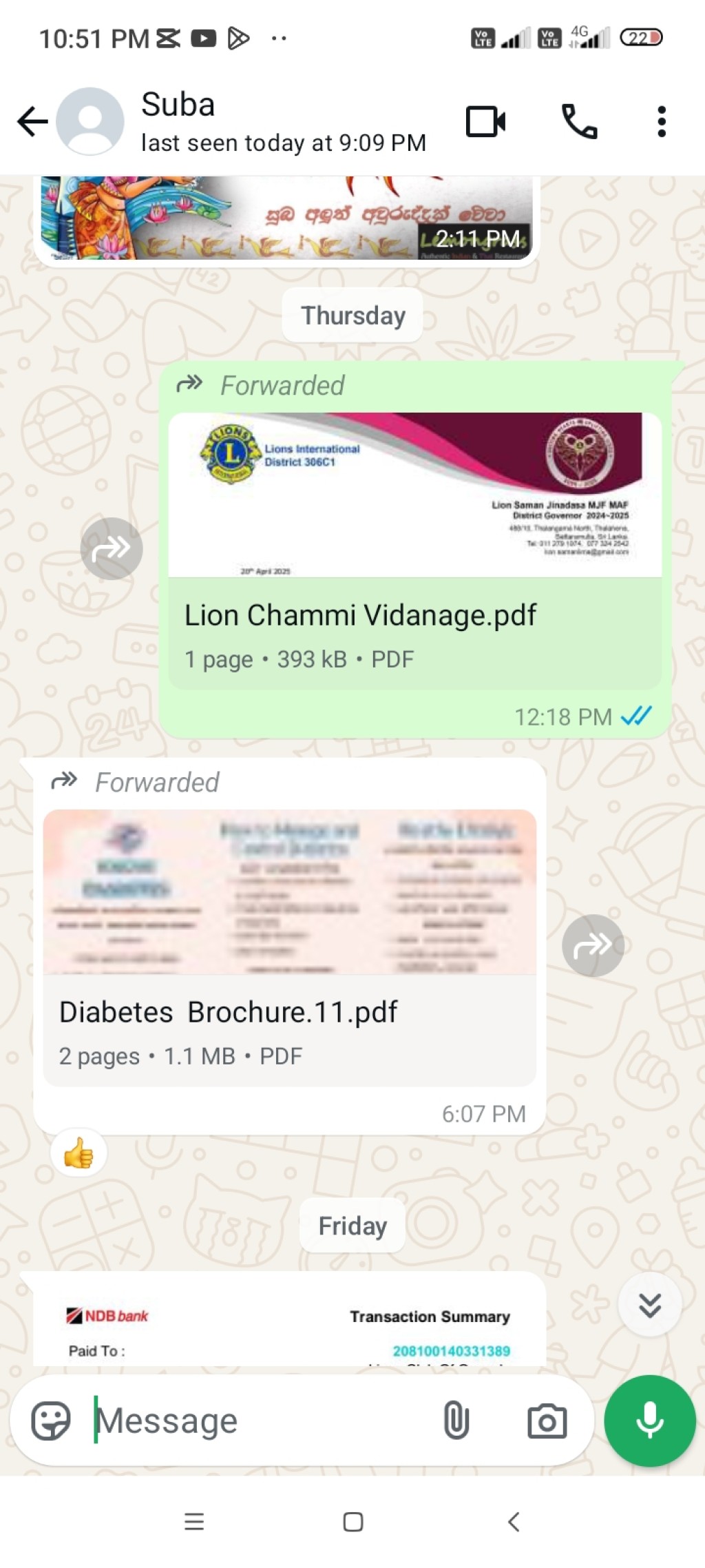Open the chat overflow menu
The width and height of the screenshot is (705, 1568).
(x=662, y=122)
